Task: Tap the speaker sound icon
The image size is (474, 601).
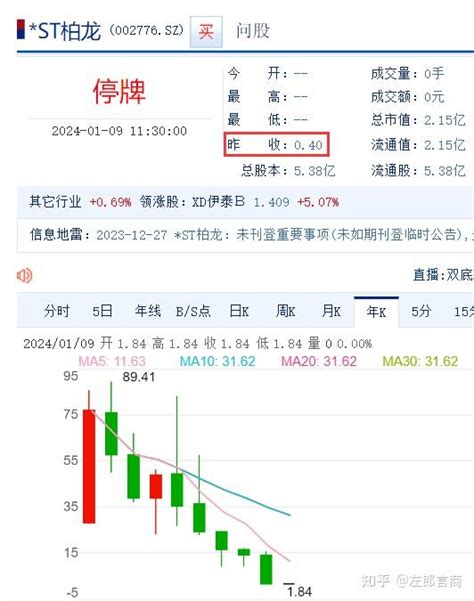Action: (25, 275)
